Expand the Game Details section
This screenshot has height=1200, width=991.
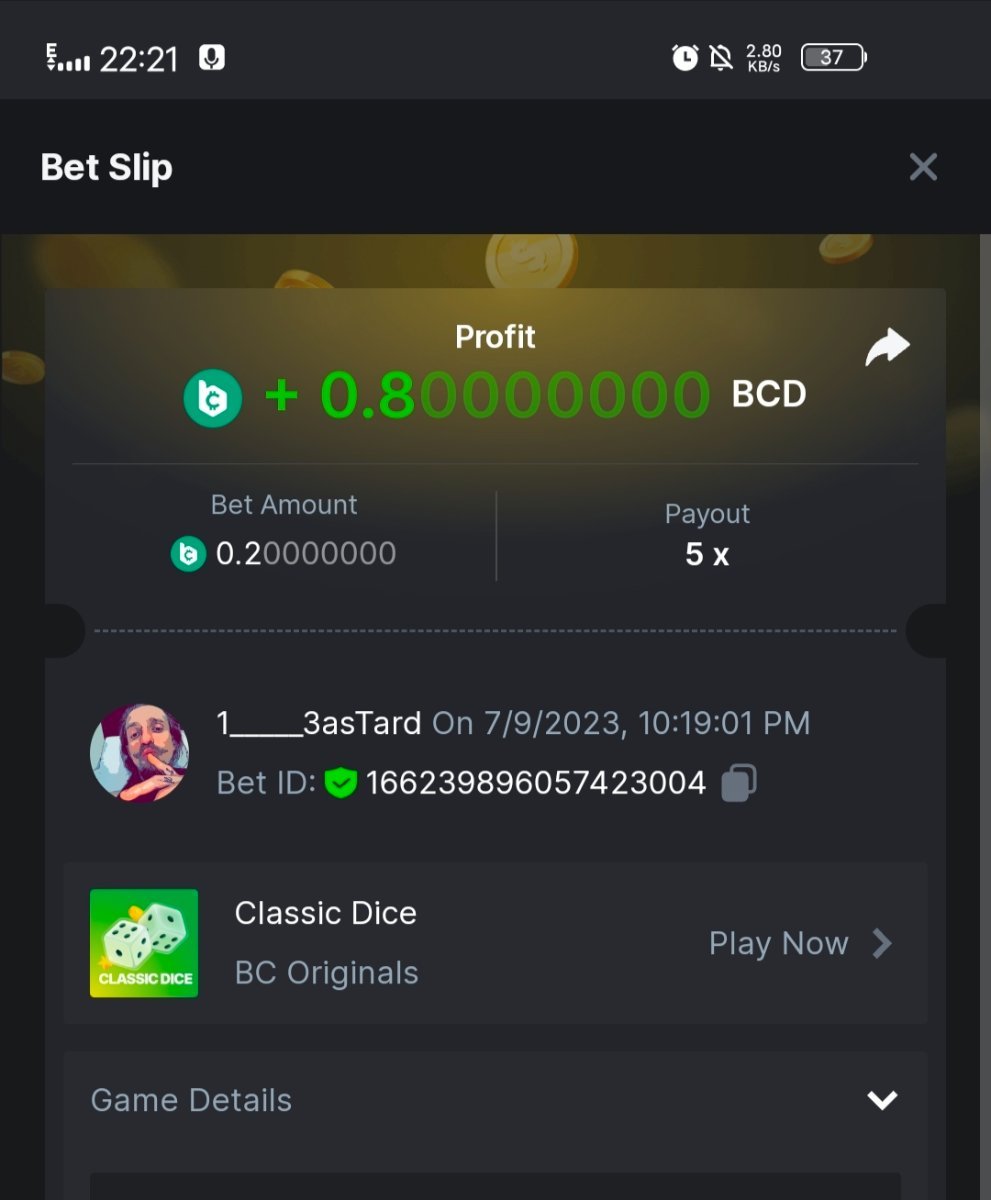click(881, 1100)
